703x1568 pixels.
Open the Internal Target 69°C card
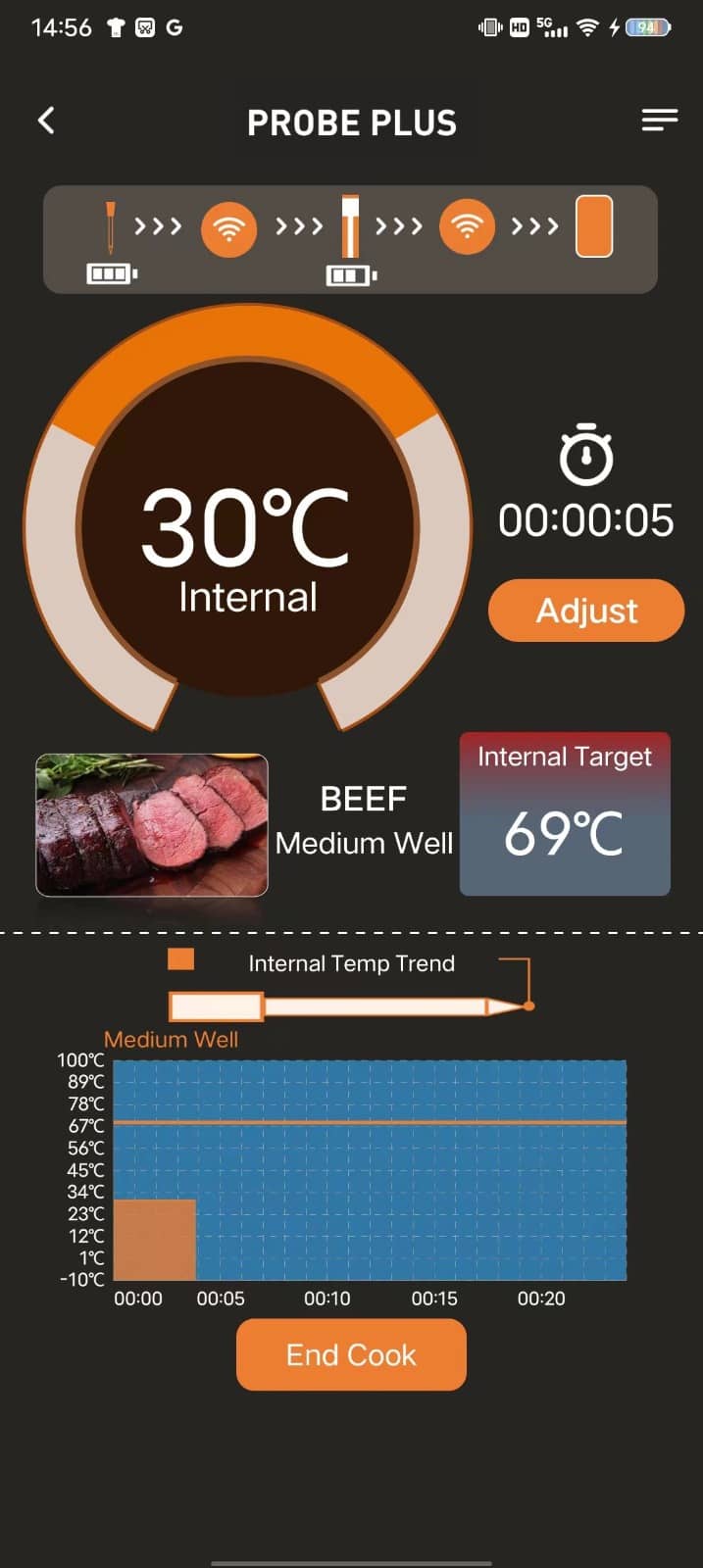tap(565, 813)
